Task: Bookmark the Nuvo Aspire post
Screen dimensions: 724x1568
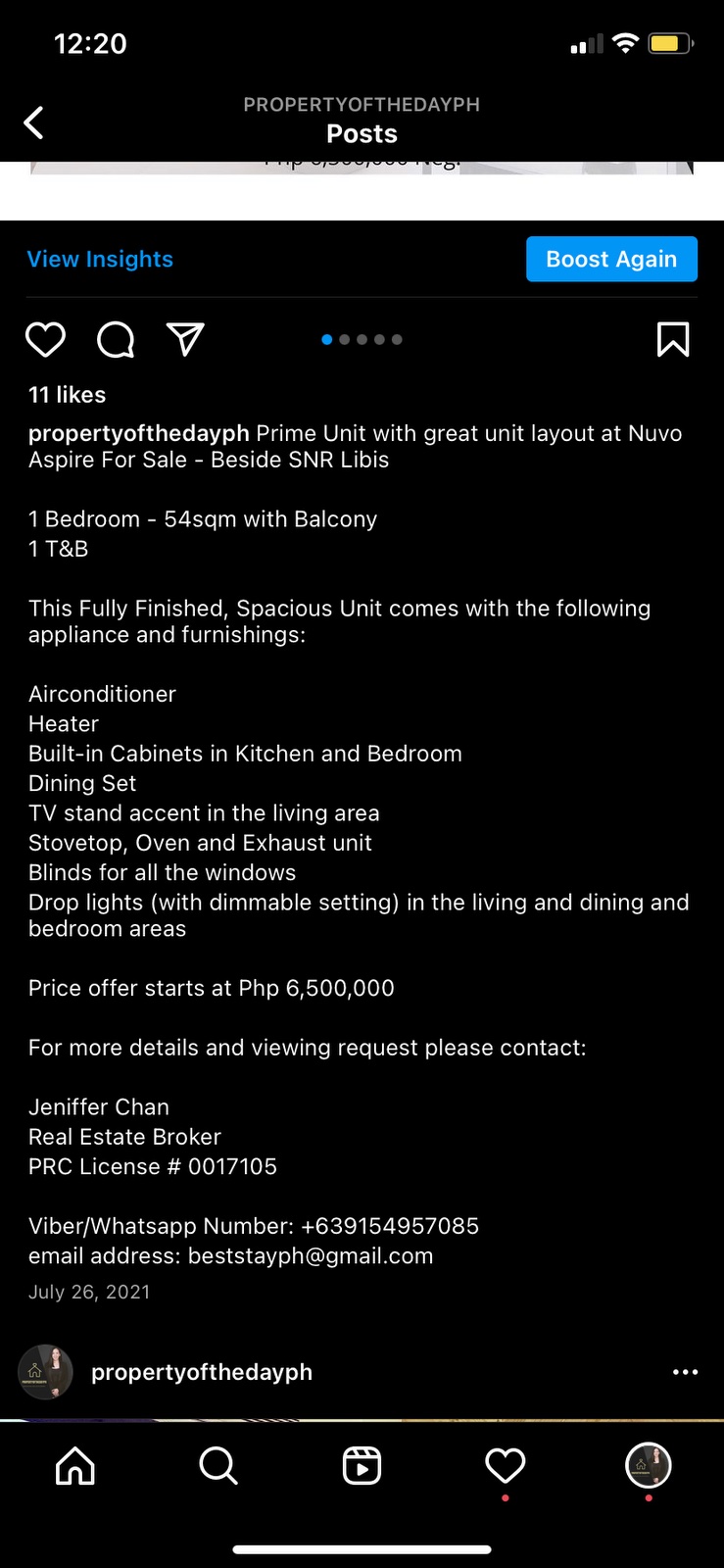Action: tap(672, 339)
